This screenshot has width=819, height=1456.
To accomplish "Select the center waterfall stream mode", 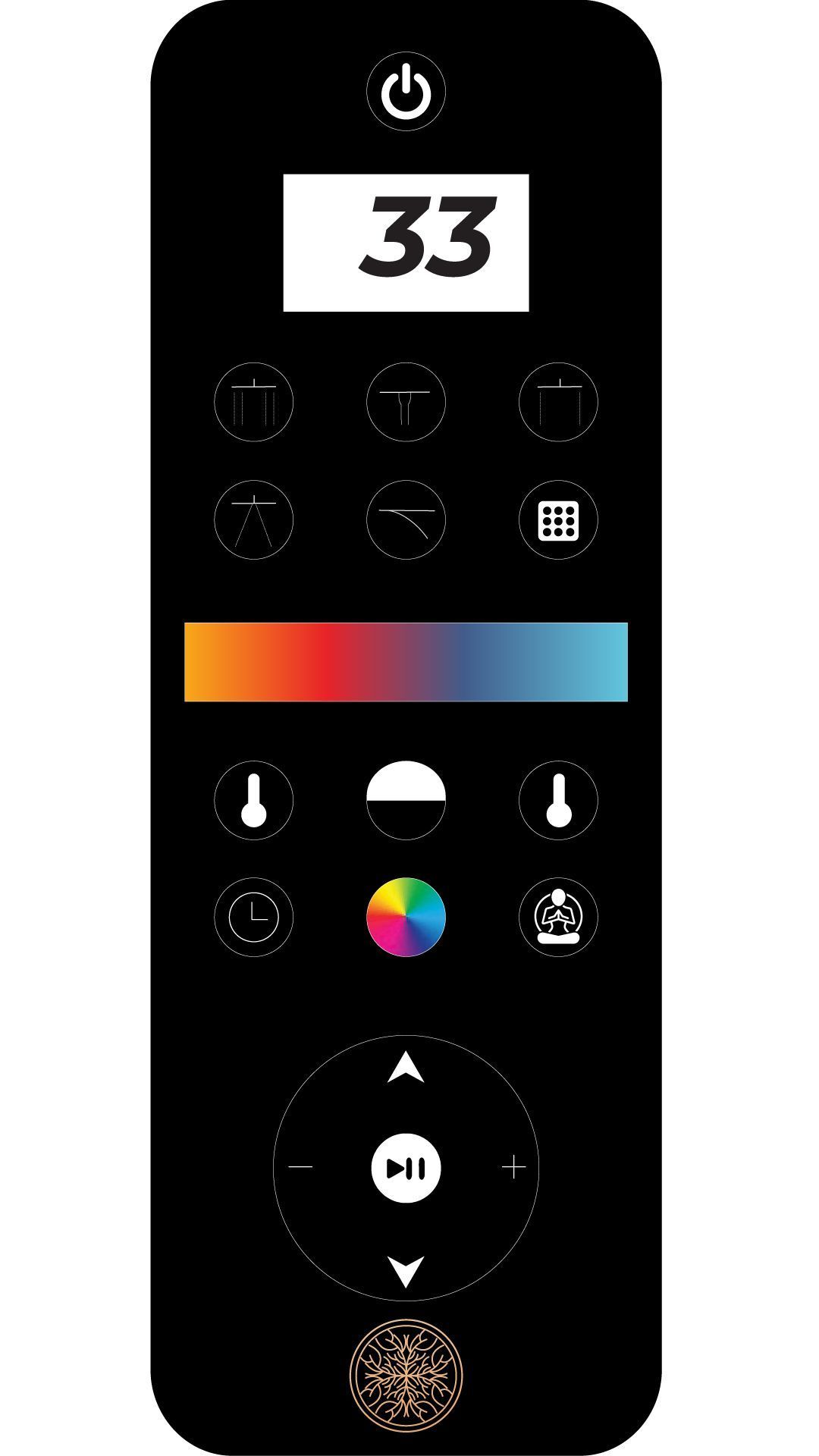I will 406,402.
